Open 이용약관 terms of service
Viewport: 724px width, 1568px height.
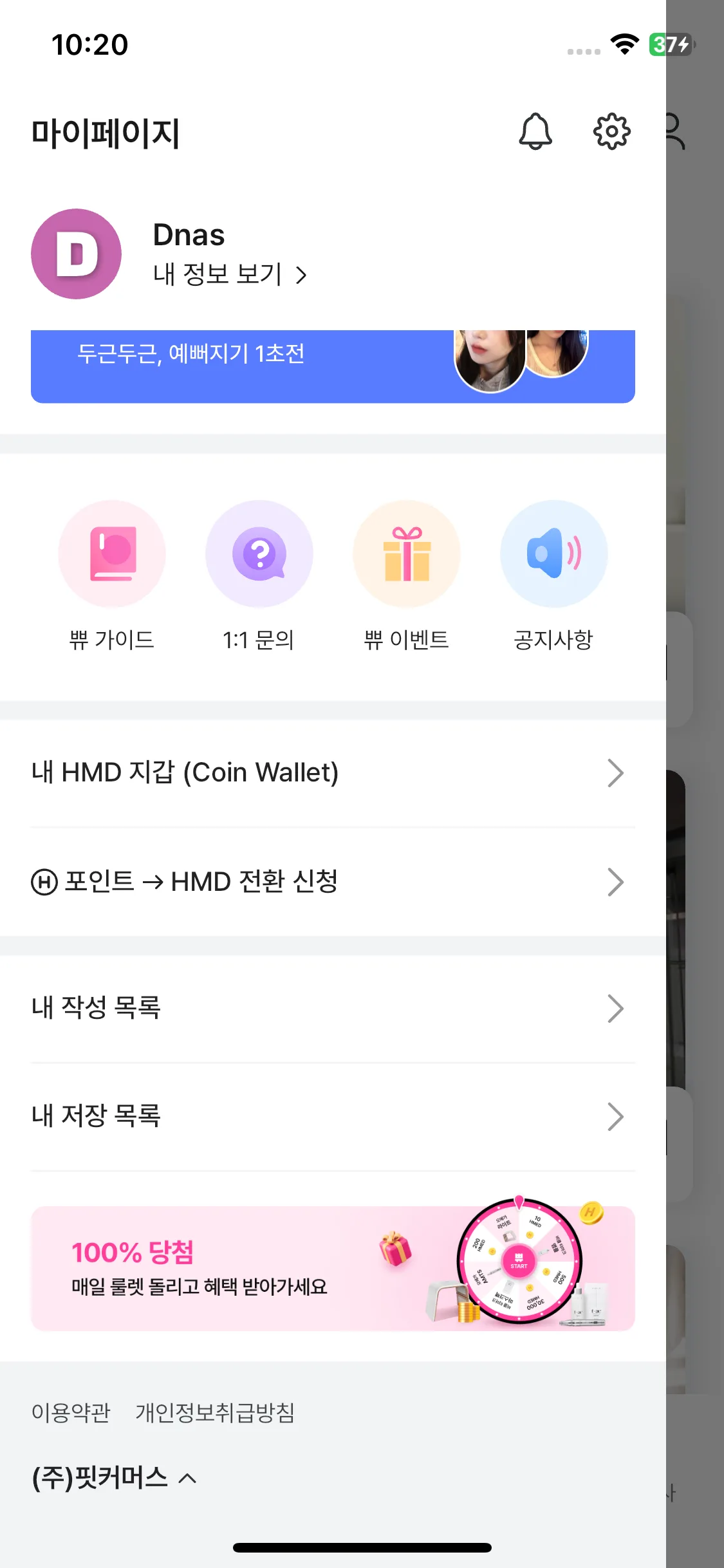click(x=71, y=1413)
